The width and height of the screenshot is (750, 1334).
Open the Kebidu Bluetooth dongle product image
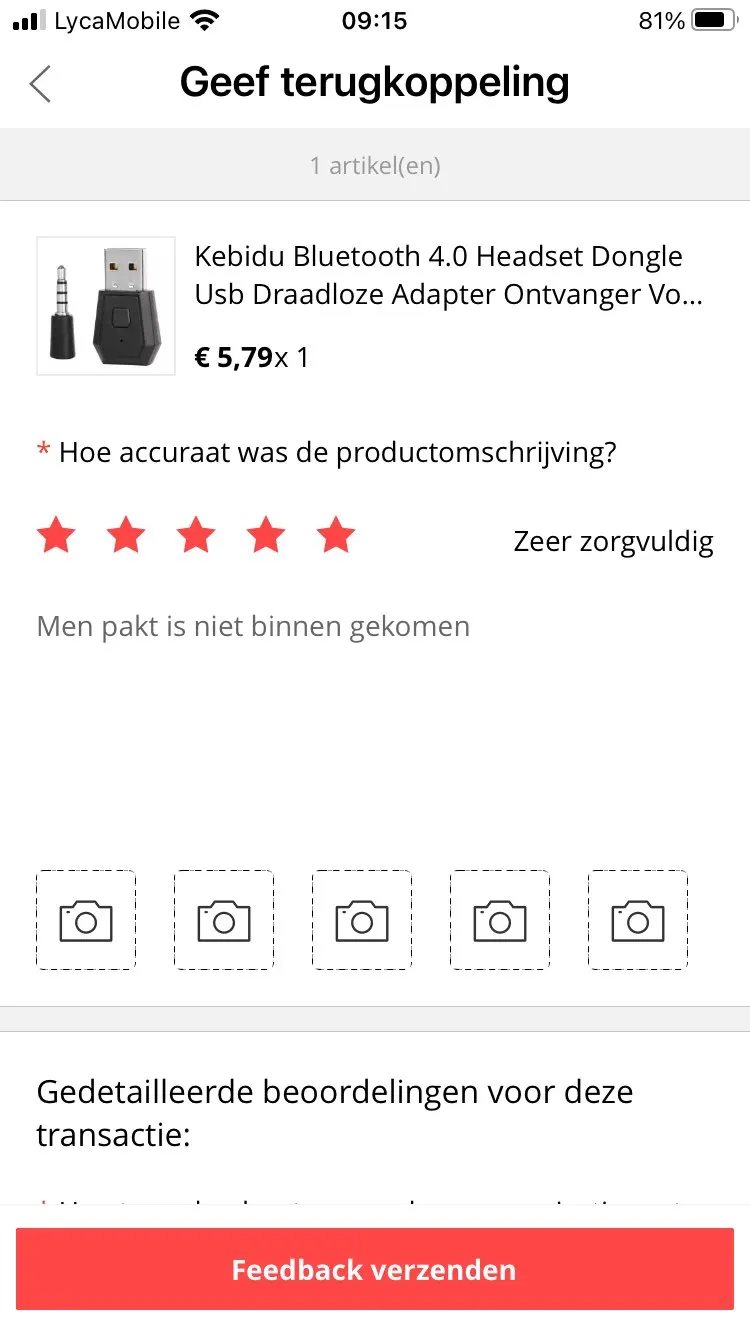[106, 306]
